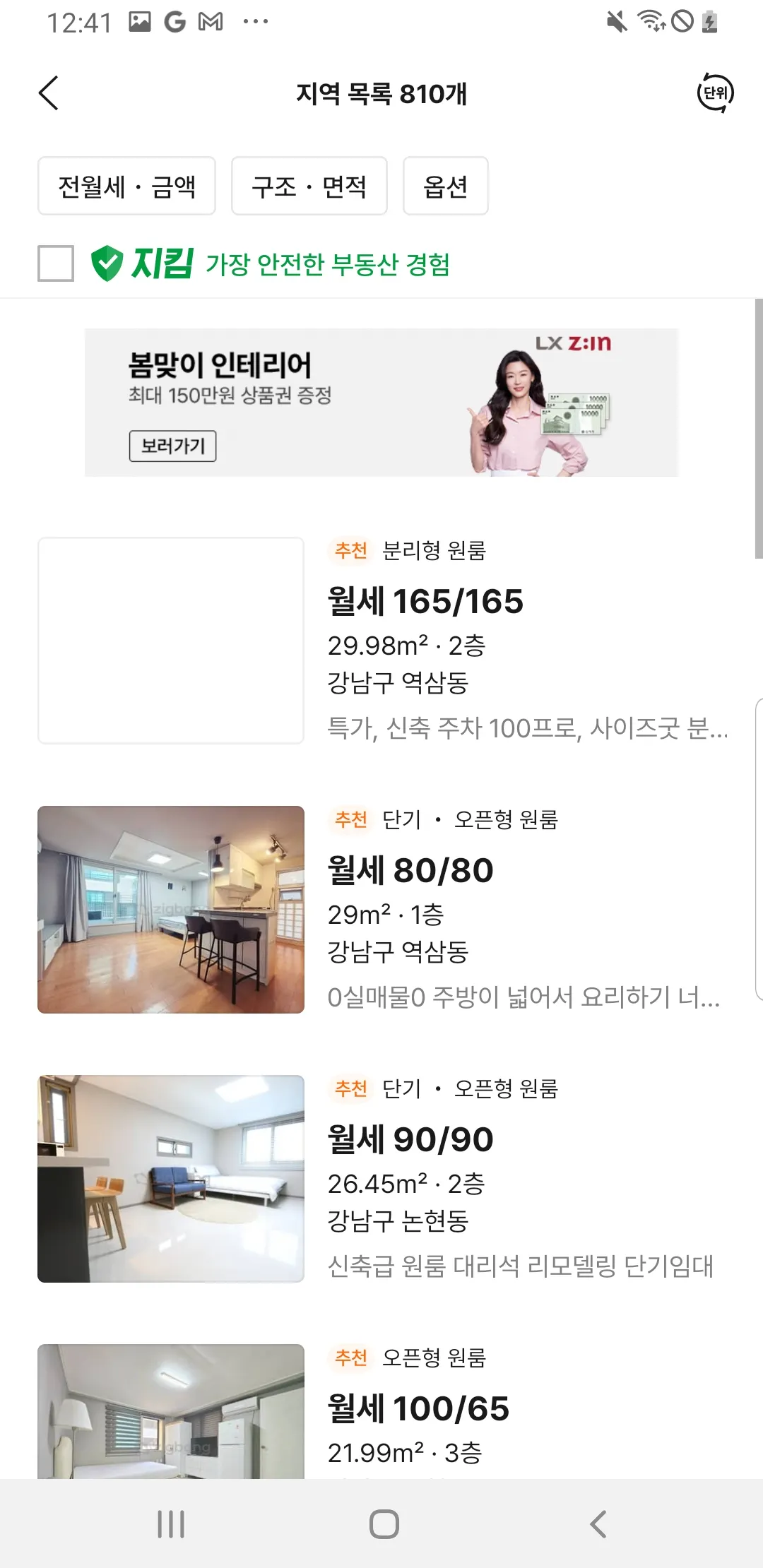Open the 전월세 · 금액 filter
Image resolution: width=763 pixels, height=1568 pixels.
(x=126, y=186)
